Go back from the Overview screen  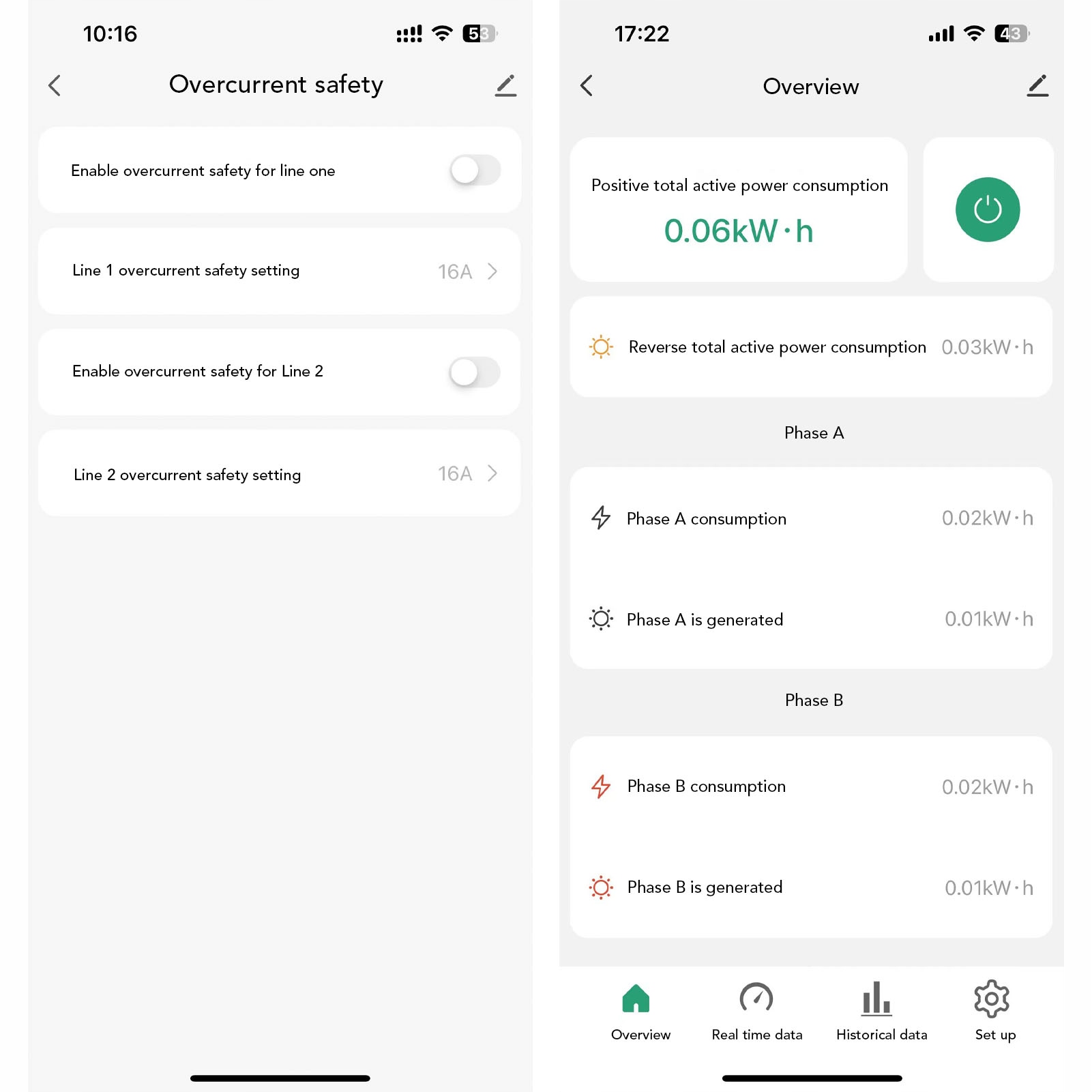coord(587,86)
